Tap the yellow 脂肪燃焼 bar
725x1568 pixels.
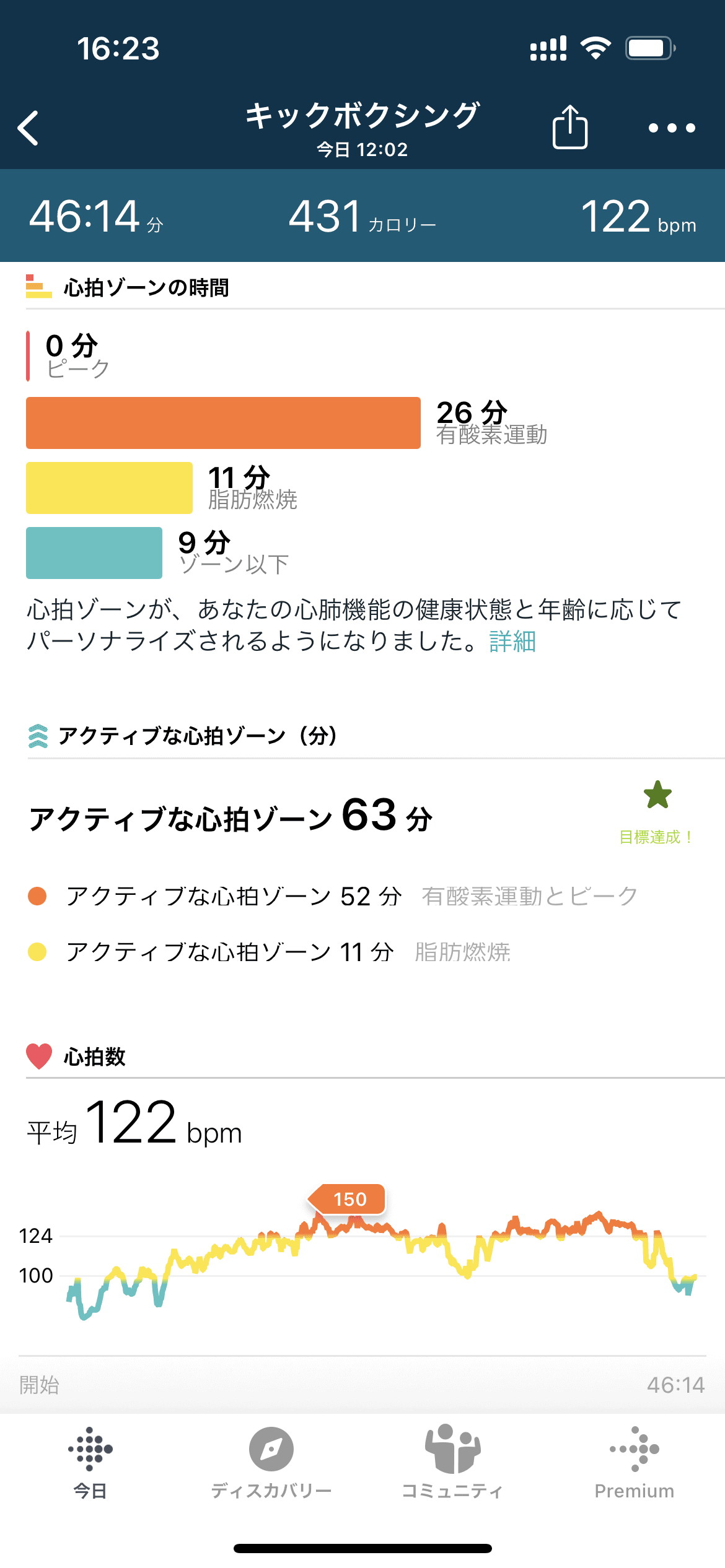(x=108, y=488)
